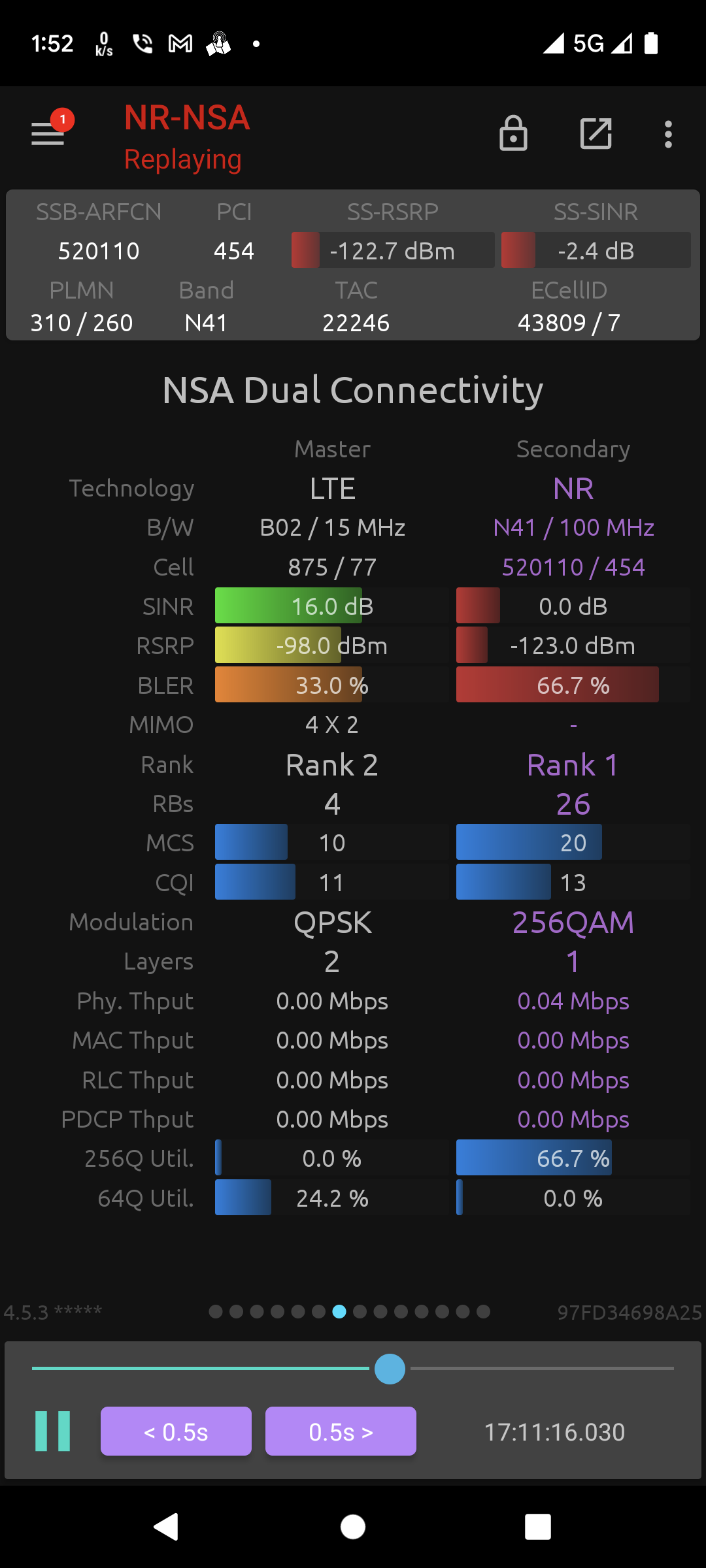This screenshot has width=706, height=1568.
Task: Open the overflow menu
Action: click(x=667, y=134)
